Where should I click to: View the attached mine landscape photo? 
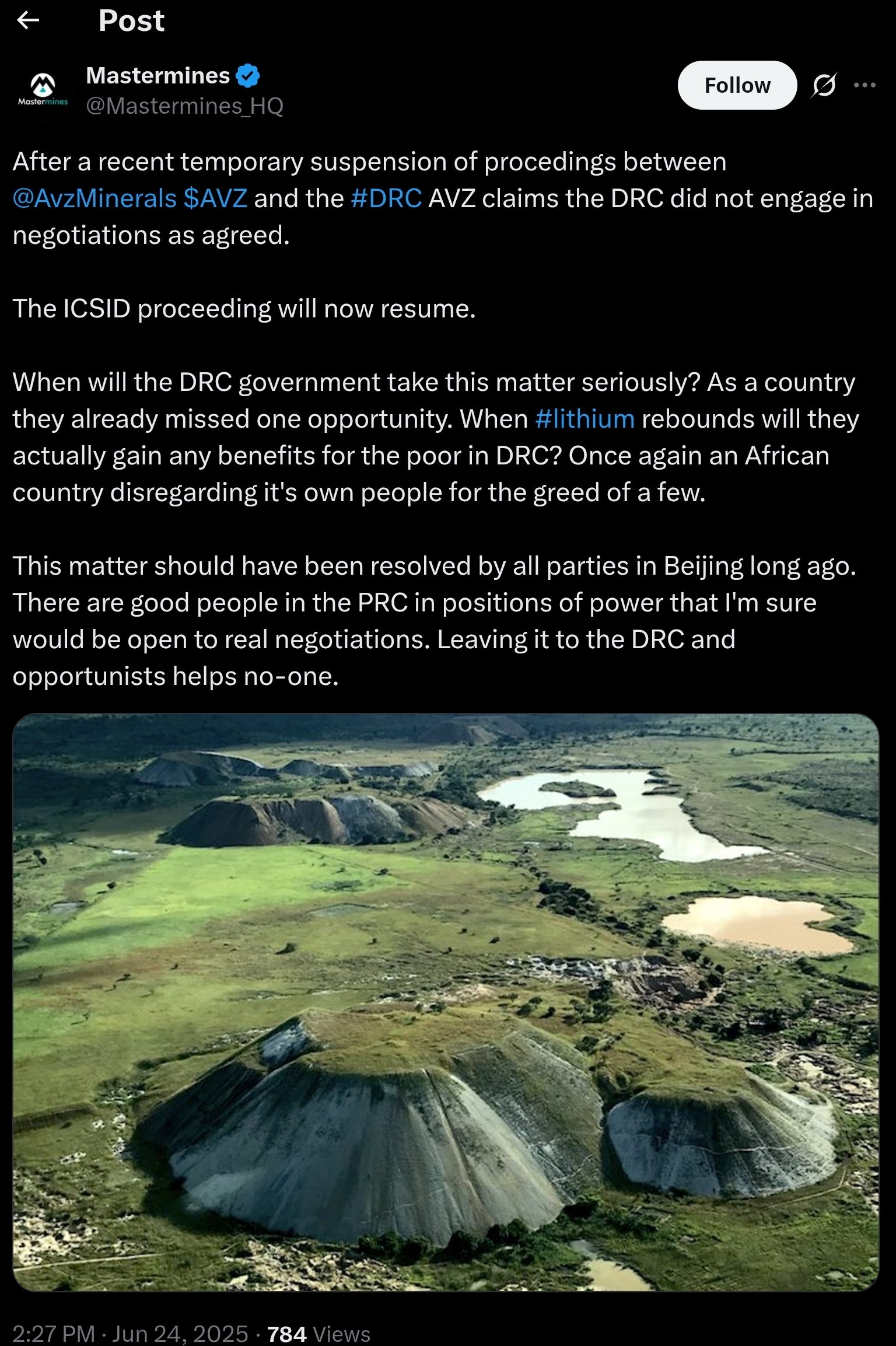click(x=446, y=1002)
